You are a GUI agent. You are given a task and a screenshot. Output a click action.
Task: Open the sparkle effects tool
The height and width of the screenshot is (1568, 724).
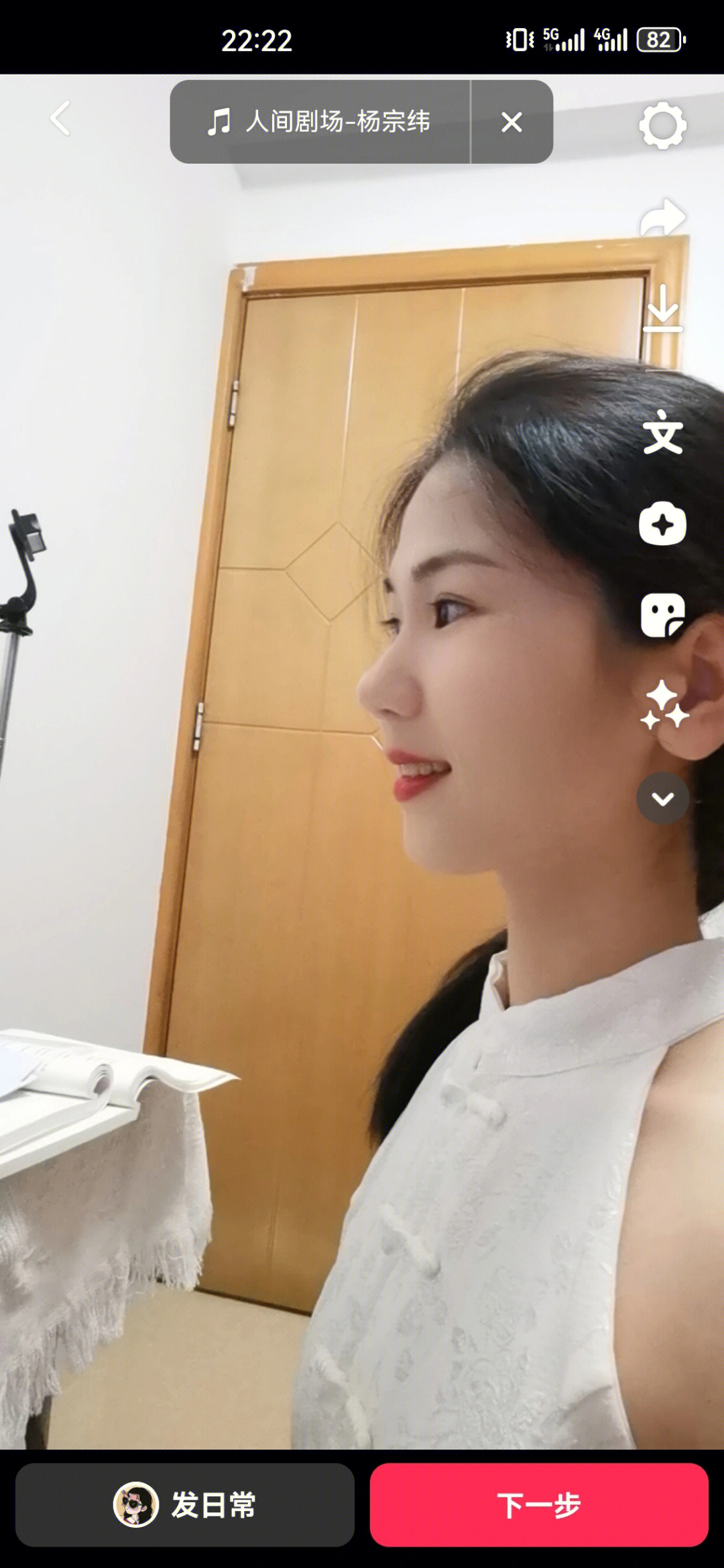tap(662, 706)
